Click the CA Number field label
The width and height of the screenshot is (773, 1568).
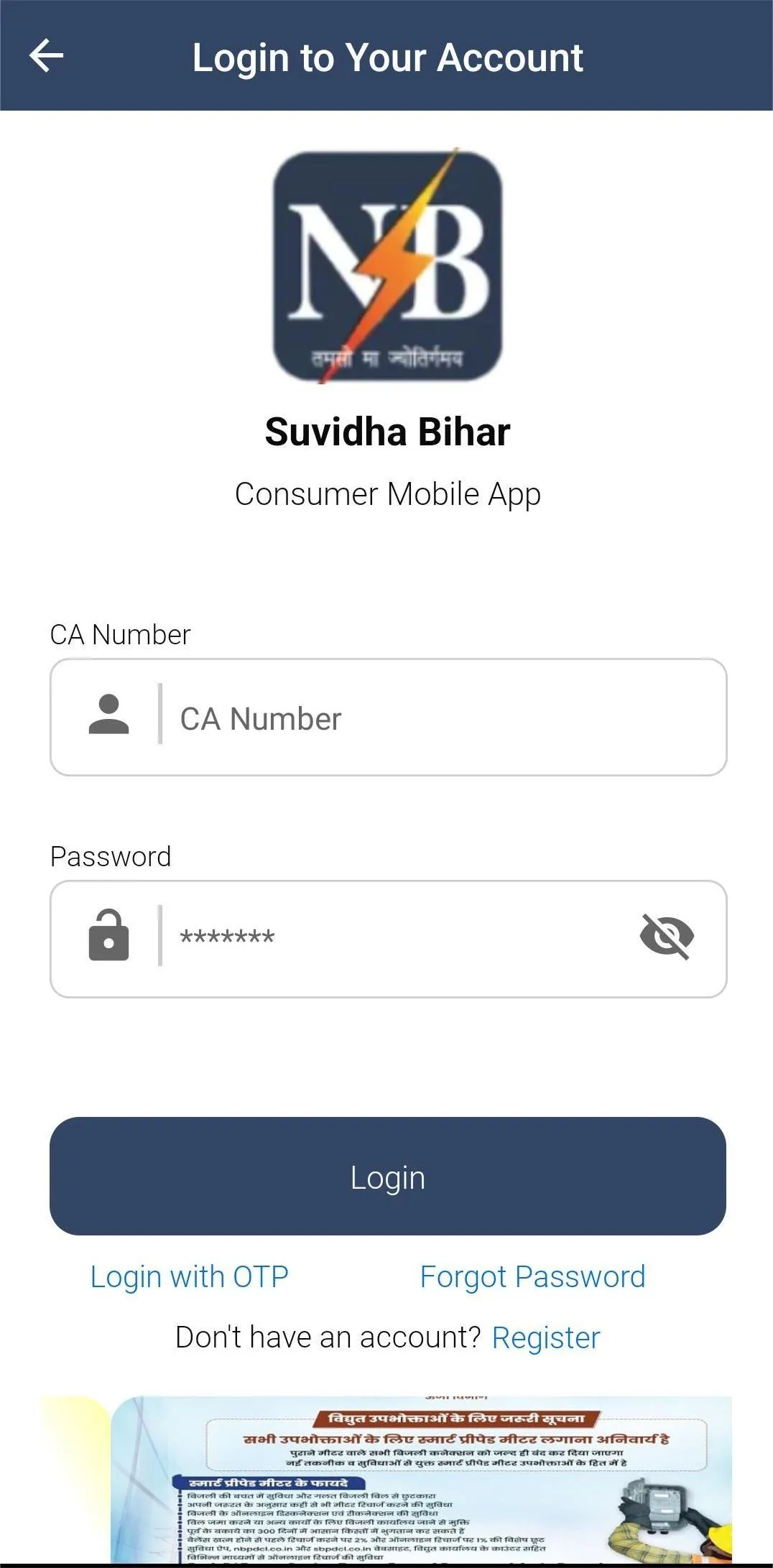pyautogui.click(x=120, y=634)
